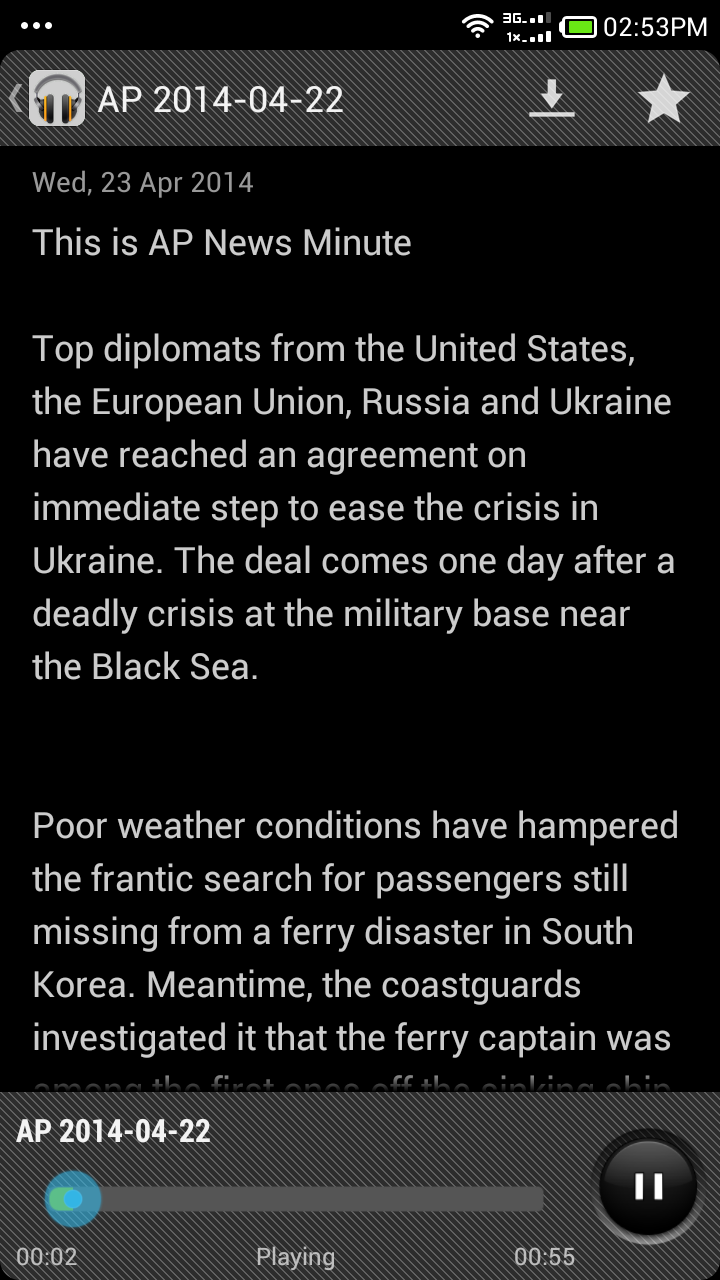Go back via the headphones app icon

[55, 98]
